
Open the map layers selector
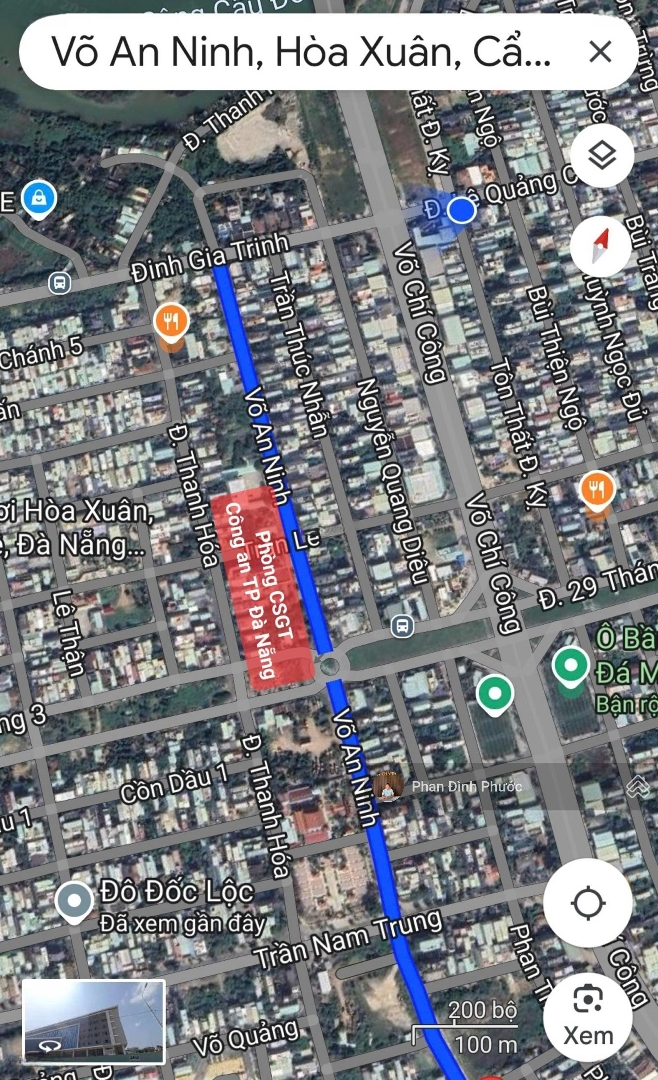coord(601,156)
